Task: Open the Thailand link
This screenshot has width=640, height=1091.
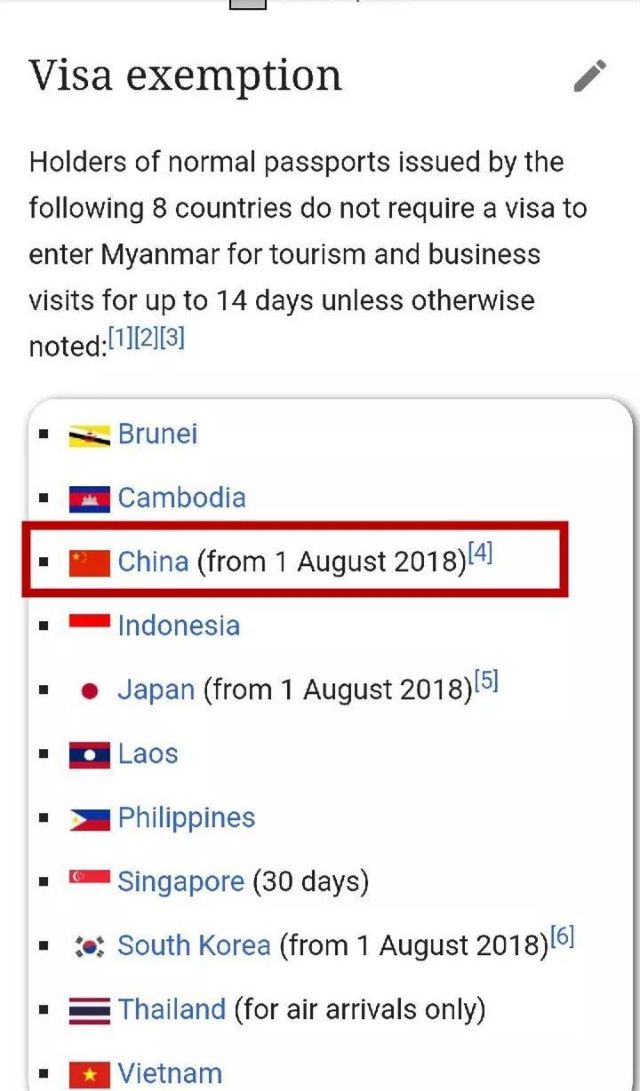Action: click(172, 1010)
